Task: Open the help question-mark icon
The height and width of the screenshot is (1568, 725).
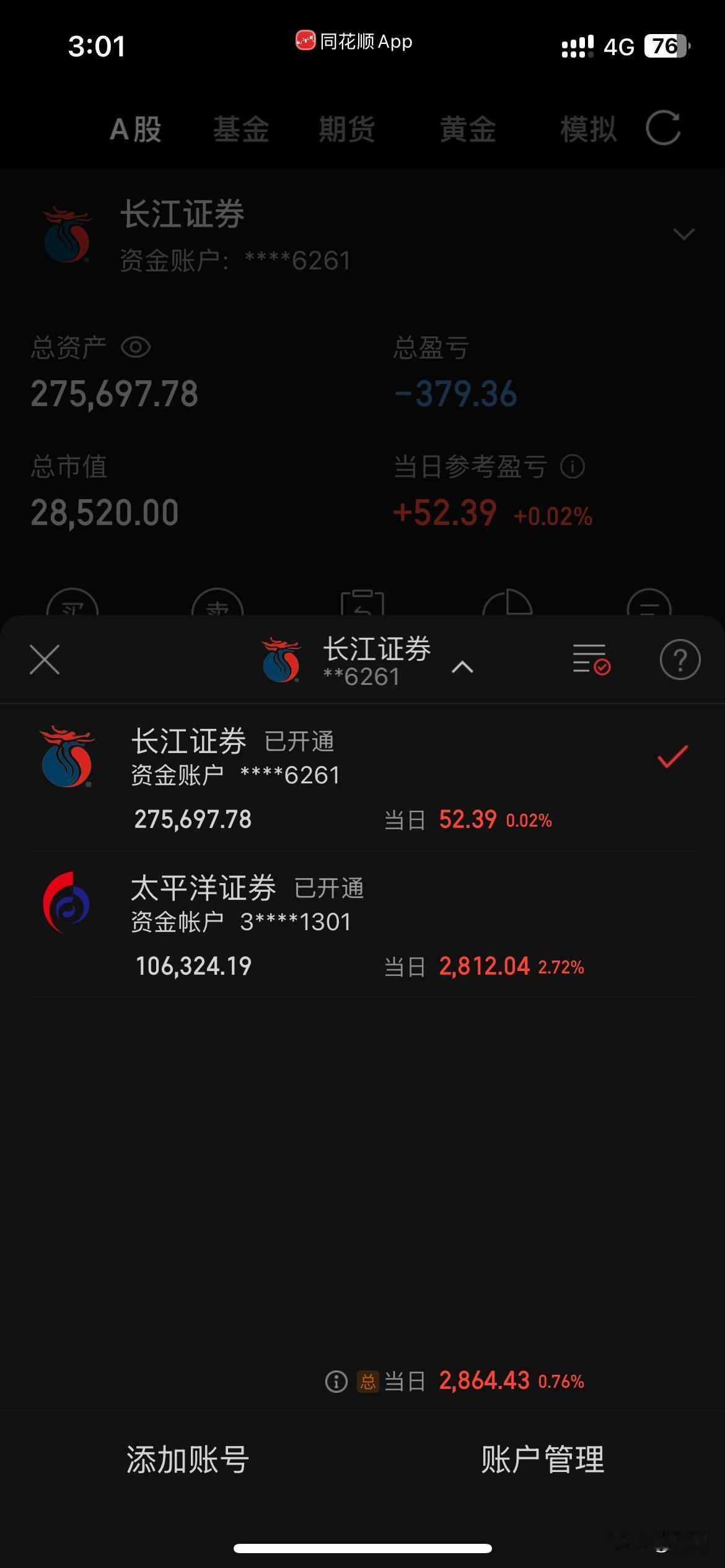Action: [x=679, y=660]
